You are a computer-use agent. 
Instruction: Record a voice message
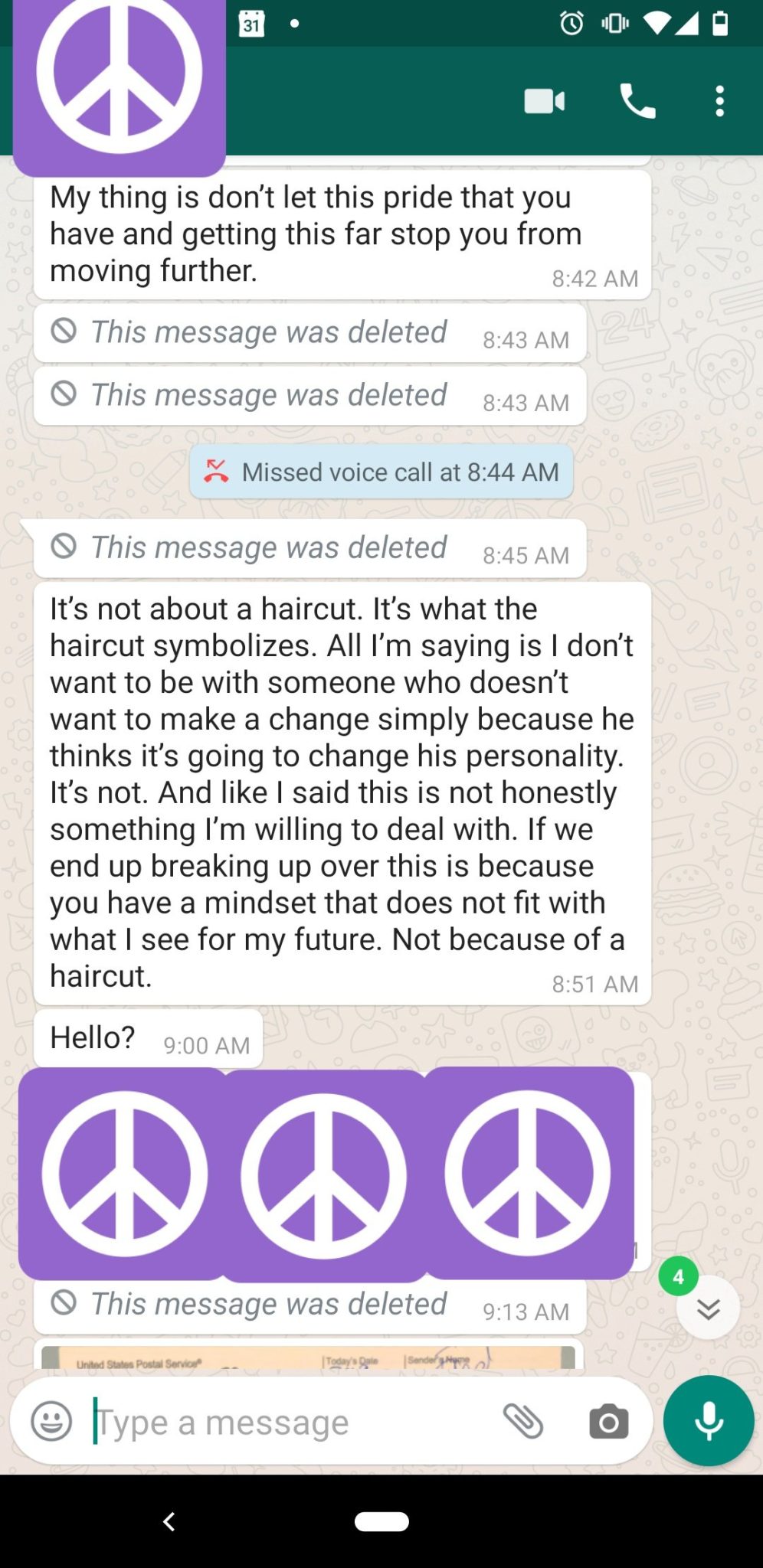point(709,1421)
